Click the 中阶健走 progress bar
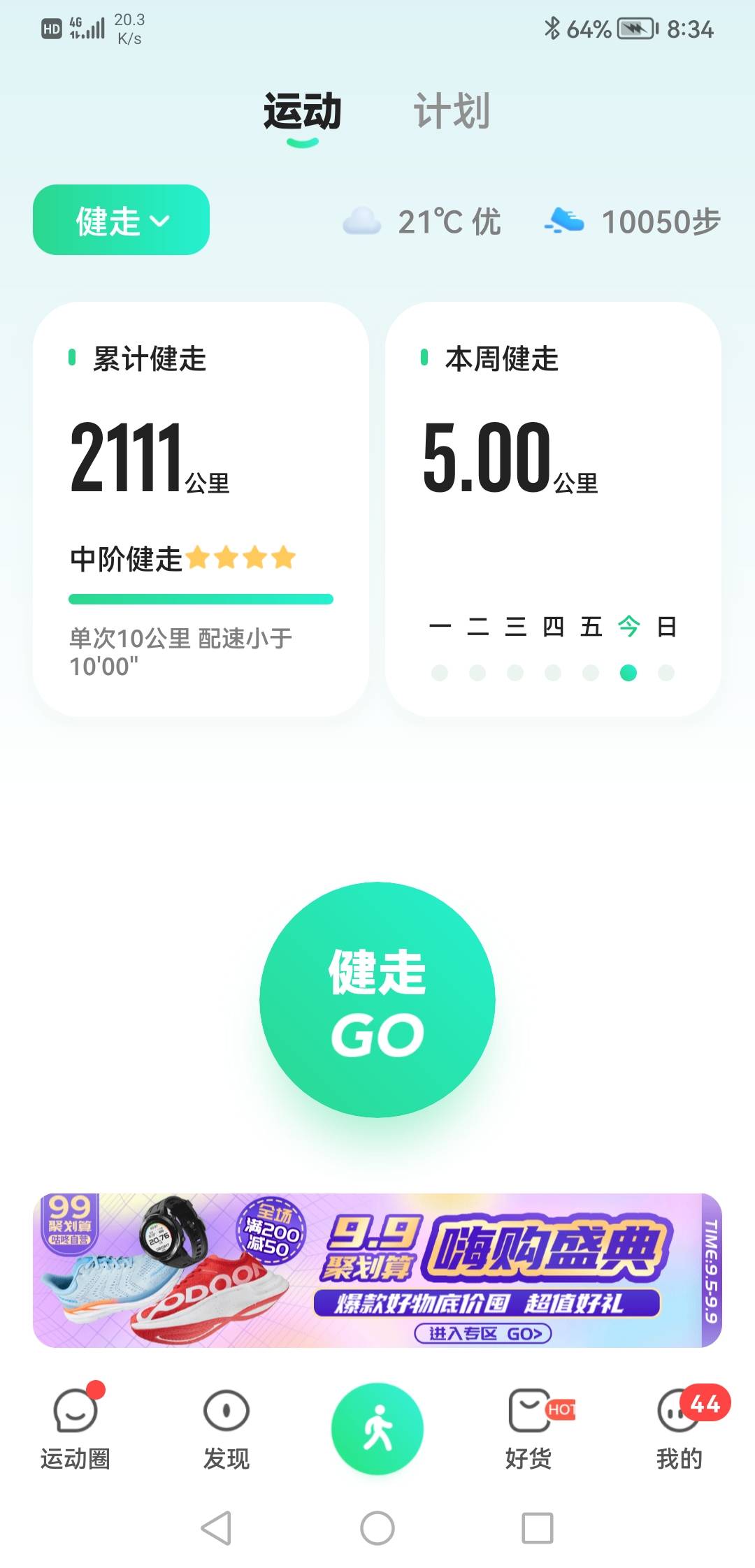This screenshot has width=755, height=1568. coord(201,597)
